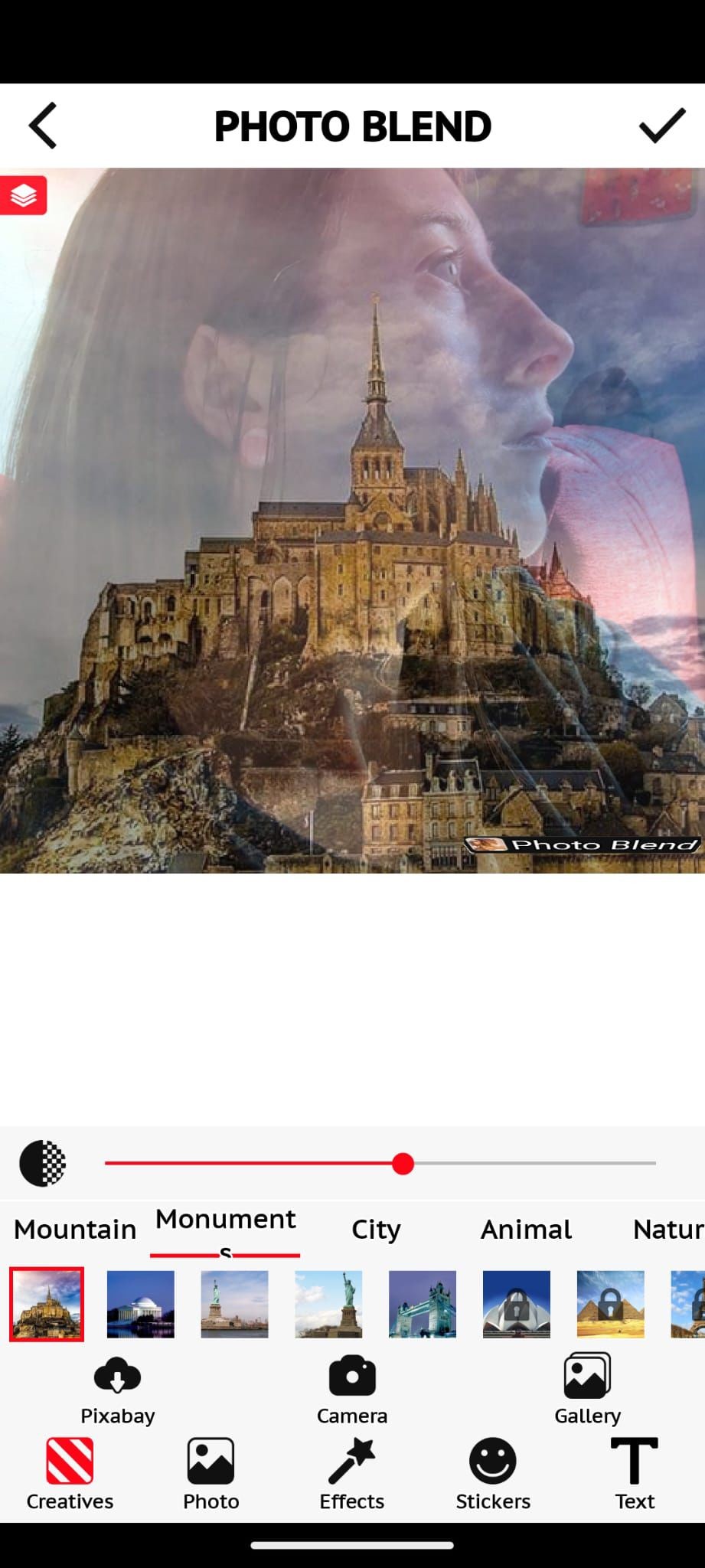This screenshot has height=1568, width=705.
Task: Open the Gallery option
Action: coord(587,1390)
